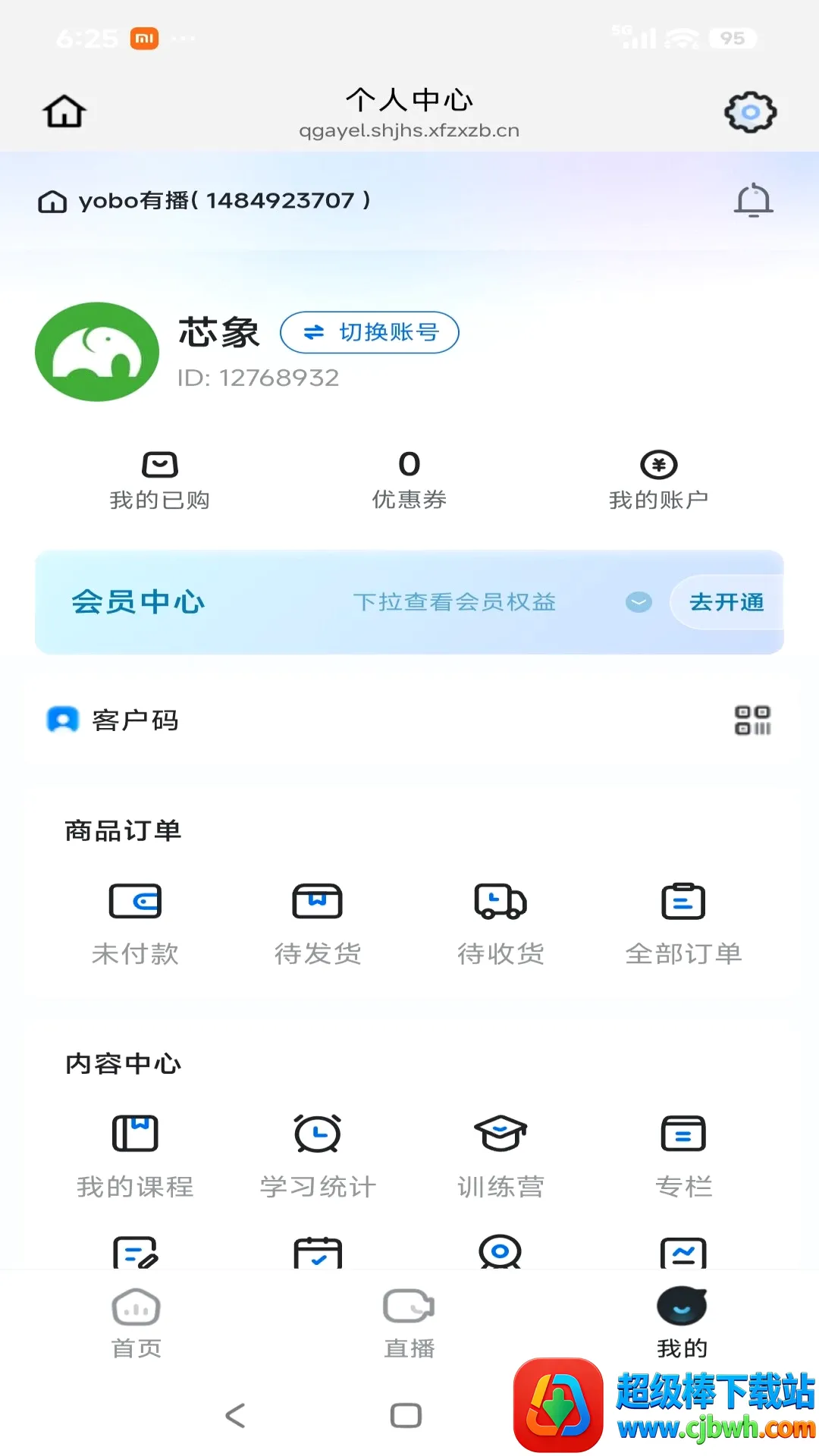Open the notifications bell
This screenshot has height=1456, width=819.
click(753, 200)
